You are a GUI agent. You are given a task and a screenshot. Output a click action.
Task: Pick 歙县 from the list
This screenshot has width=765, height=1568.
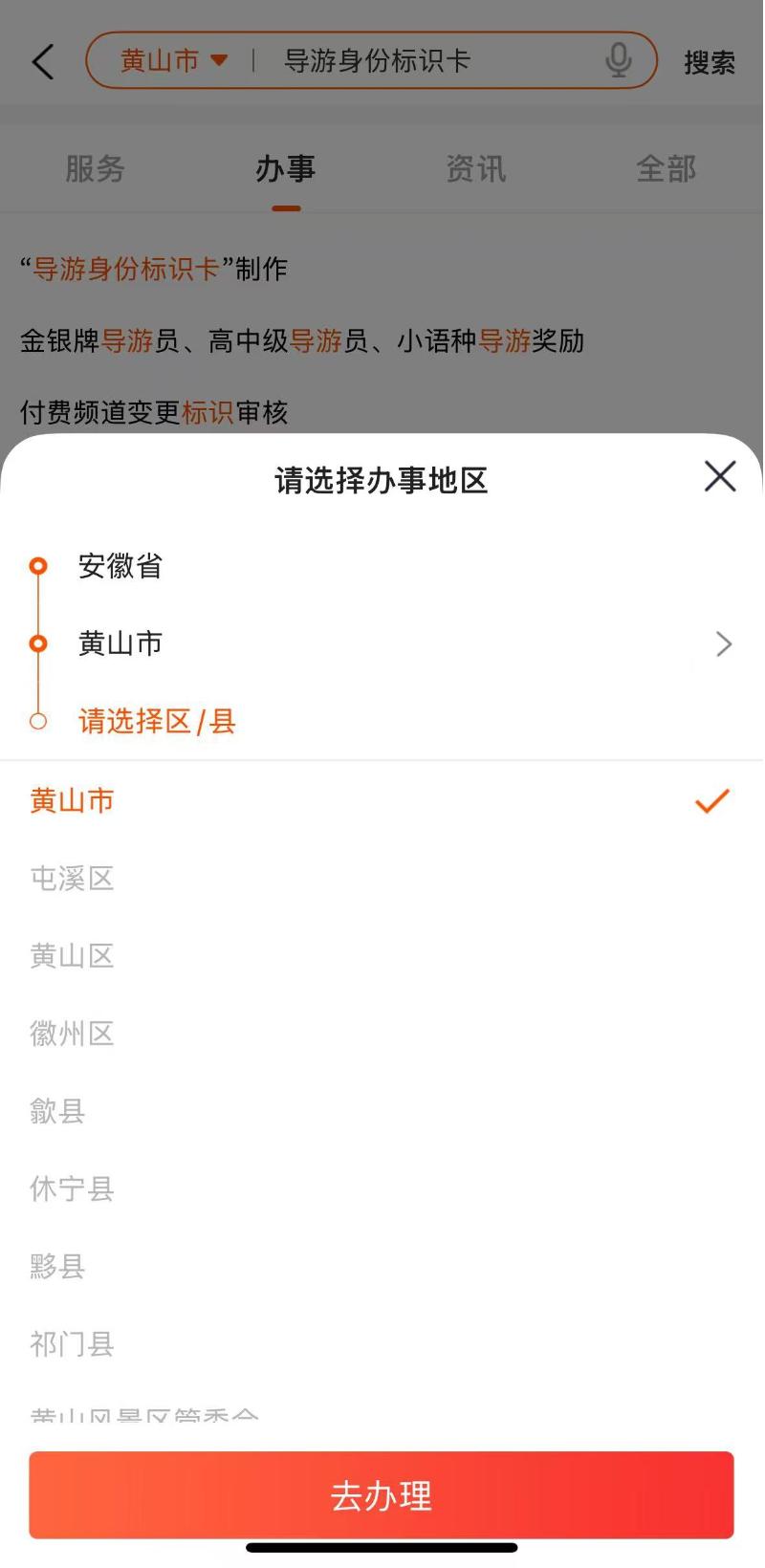pyautogui.click(x=58, y=1111)
